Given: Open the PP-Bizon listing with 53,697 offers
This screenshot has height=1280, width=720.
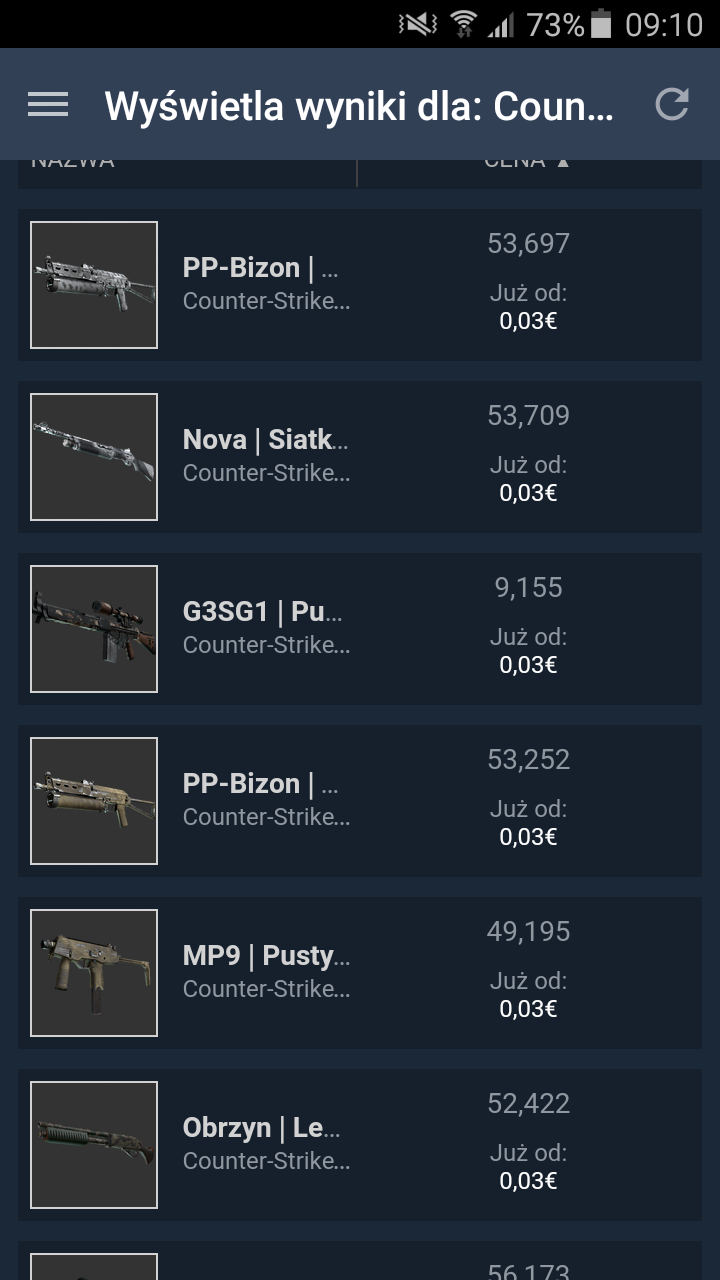Looking at the screenshot, I should coord(360,285).
